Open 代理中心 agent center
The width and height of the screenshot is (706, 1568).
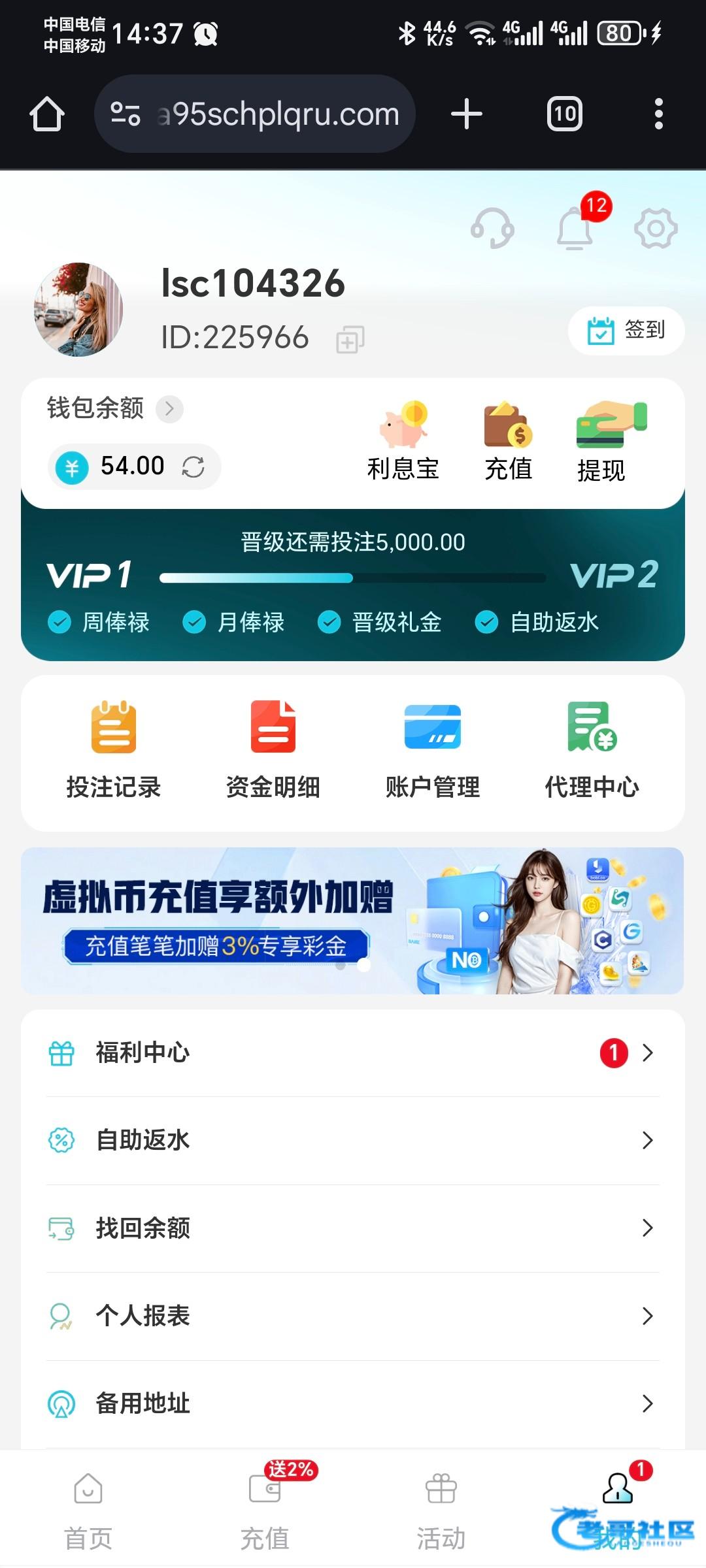point(592,750)
